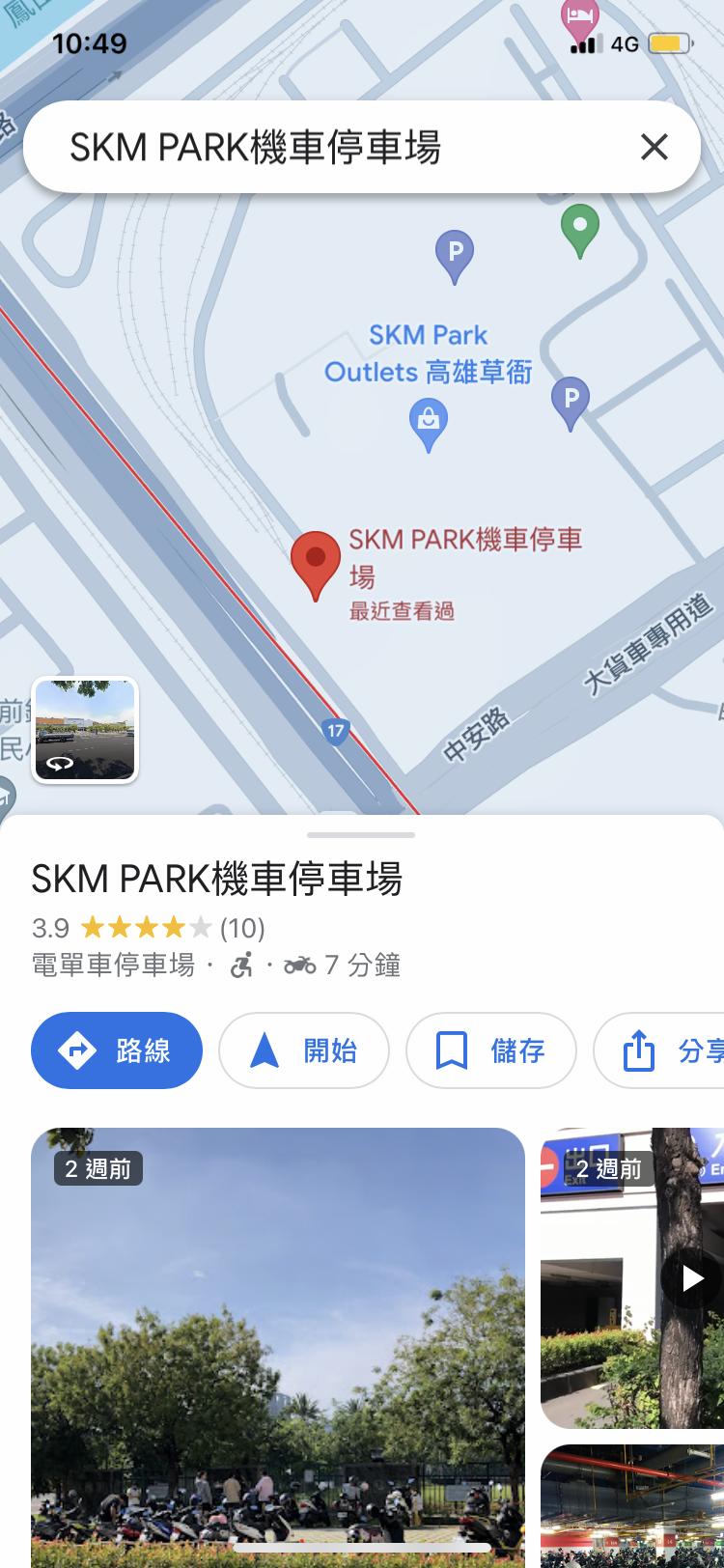The image size is (724, 1568).
Task: Select the SKM Park Outlets 高雄草衙 marker
Action: tap(428, 425)
